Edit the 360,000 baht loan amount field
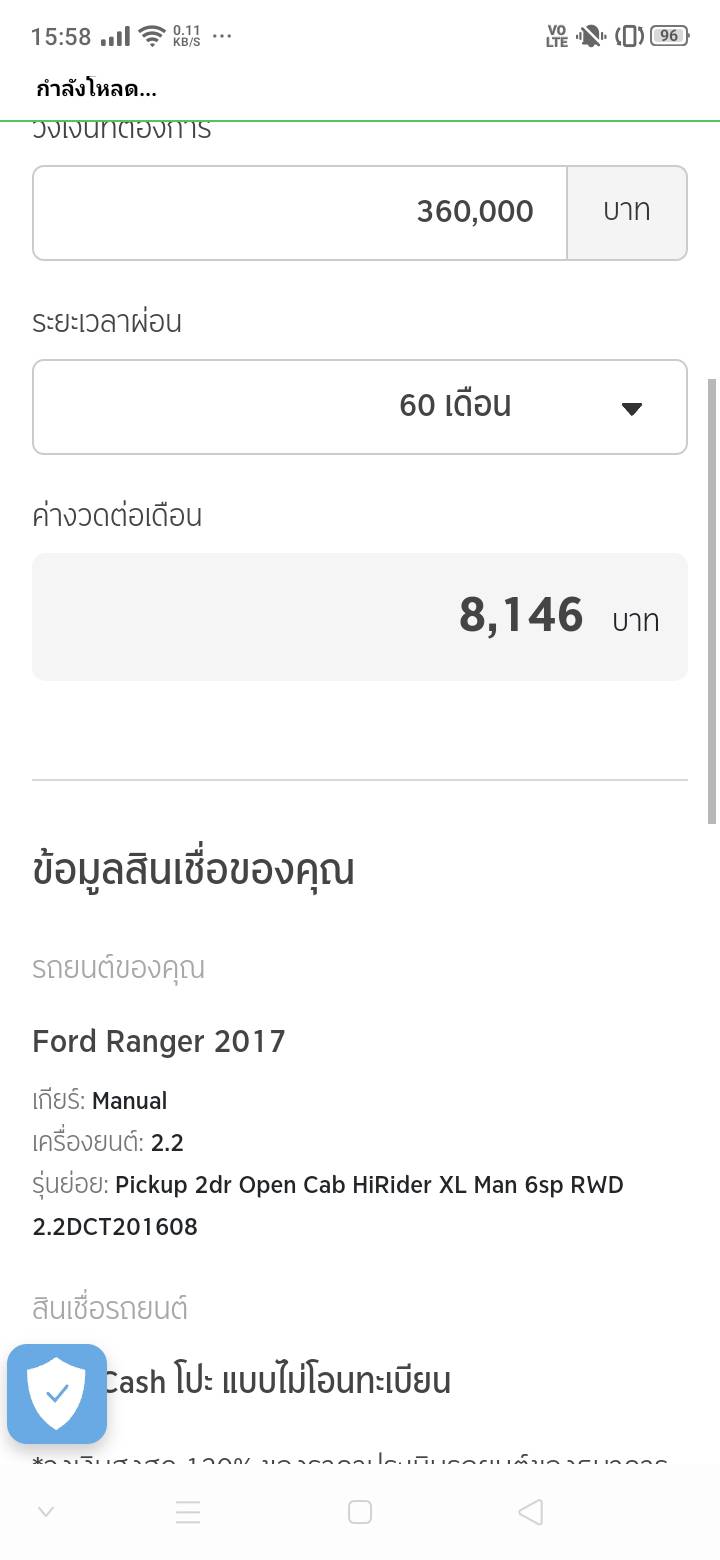The height and width of the screenshot is (1560, 720). click(300, 212)
